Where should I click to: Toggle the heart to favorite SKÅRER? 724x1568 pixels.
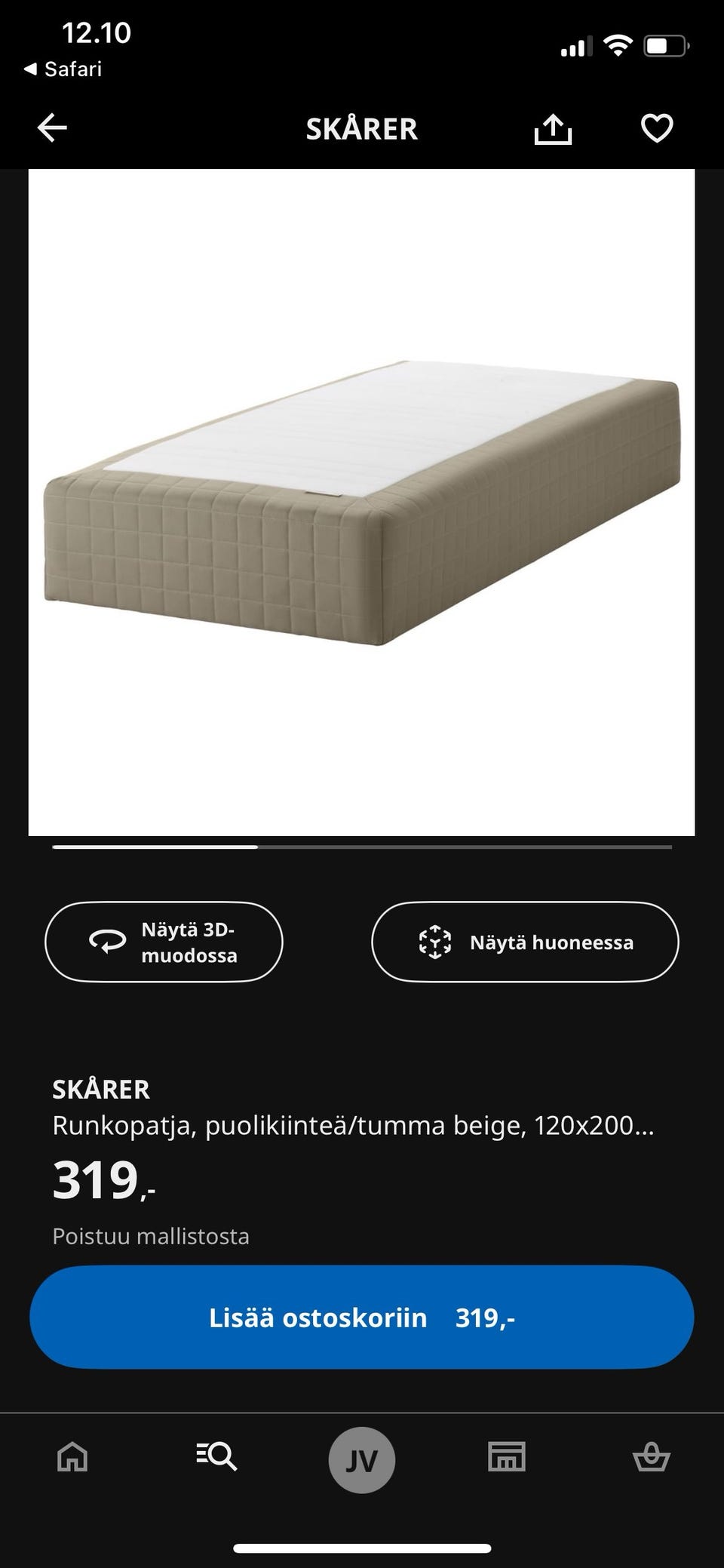pos(655,128)
